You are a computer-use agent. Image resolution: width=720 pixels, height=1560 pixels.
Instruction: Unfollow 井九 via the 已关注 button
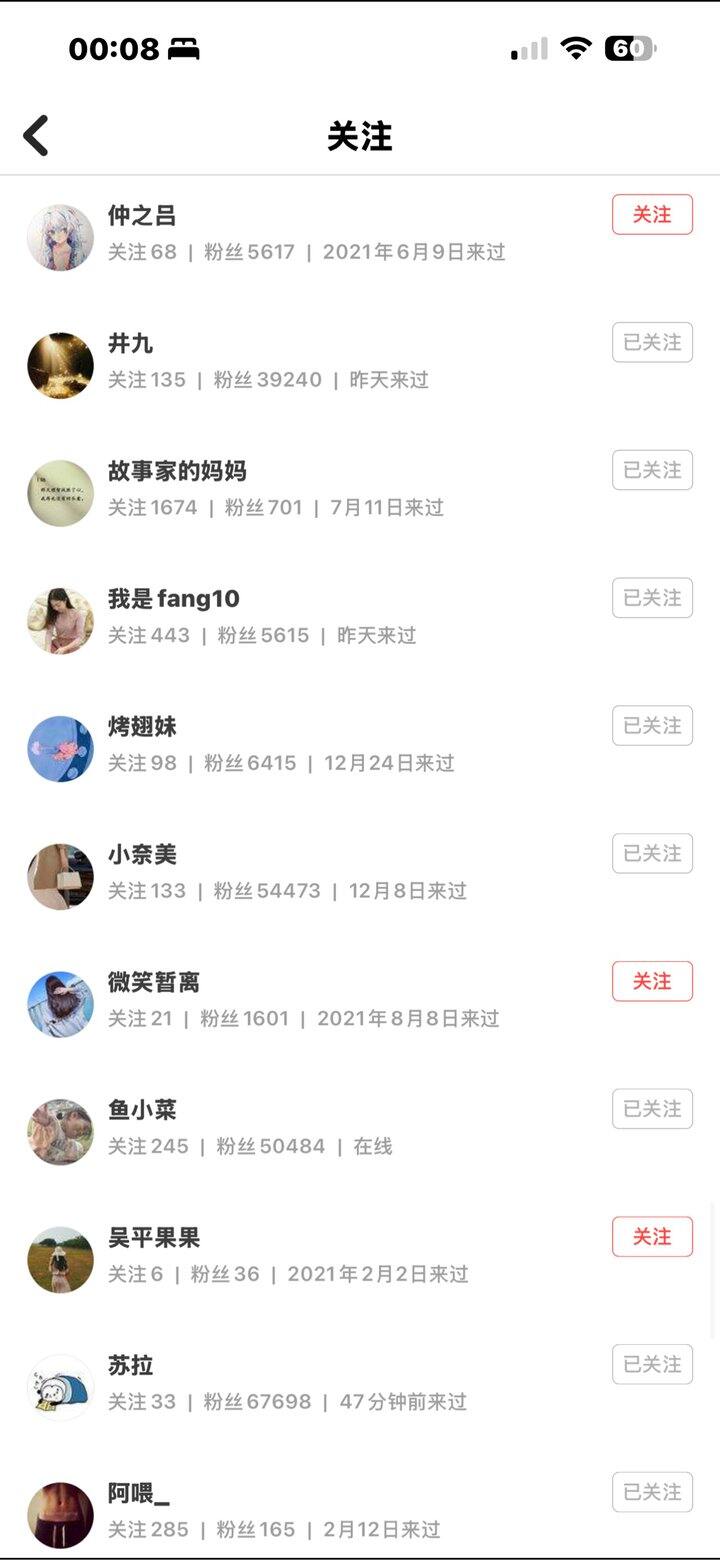(x=652, y=343)
